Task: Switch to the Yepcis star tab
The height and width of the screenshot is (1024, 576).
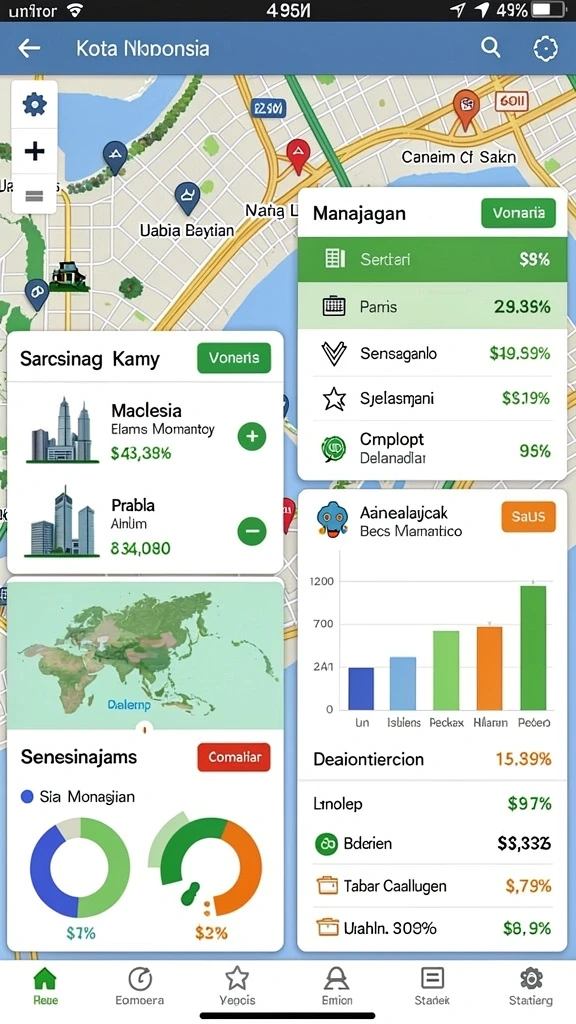Action: [237, 986]
